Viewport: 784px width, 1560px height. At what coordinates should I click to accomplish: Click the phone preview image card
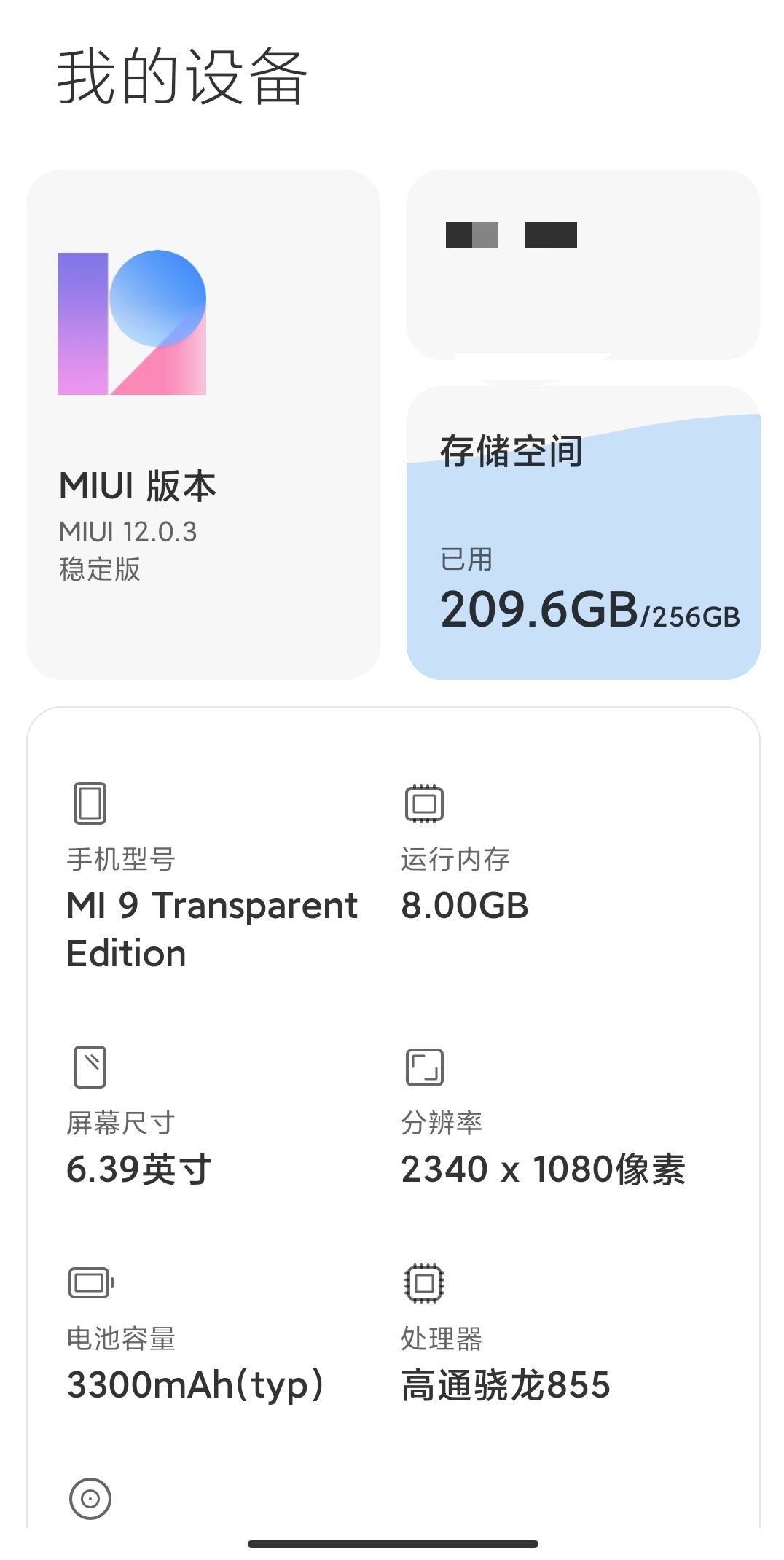tap(583, 262)
